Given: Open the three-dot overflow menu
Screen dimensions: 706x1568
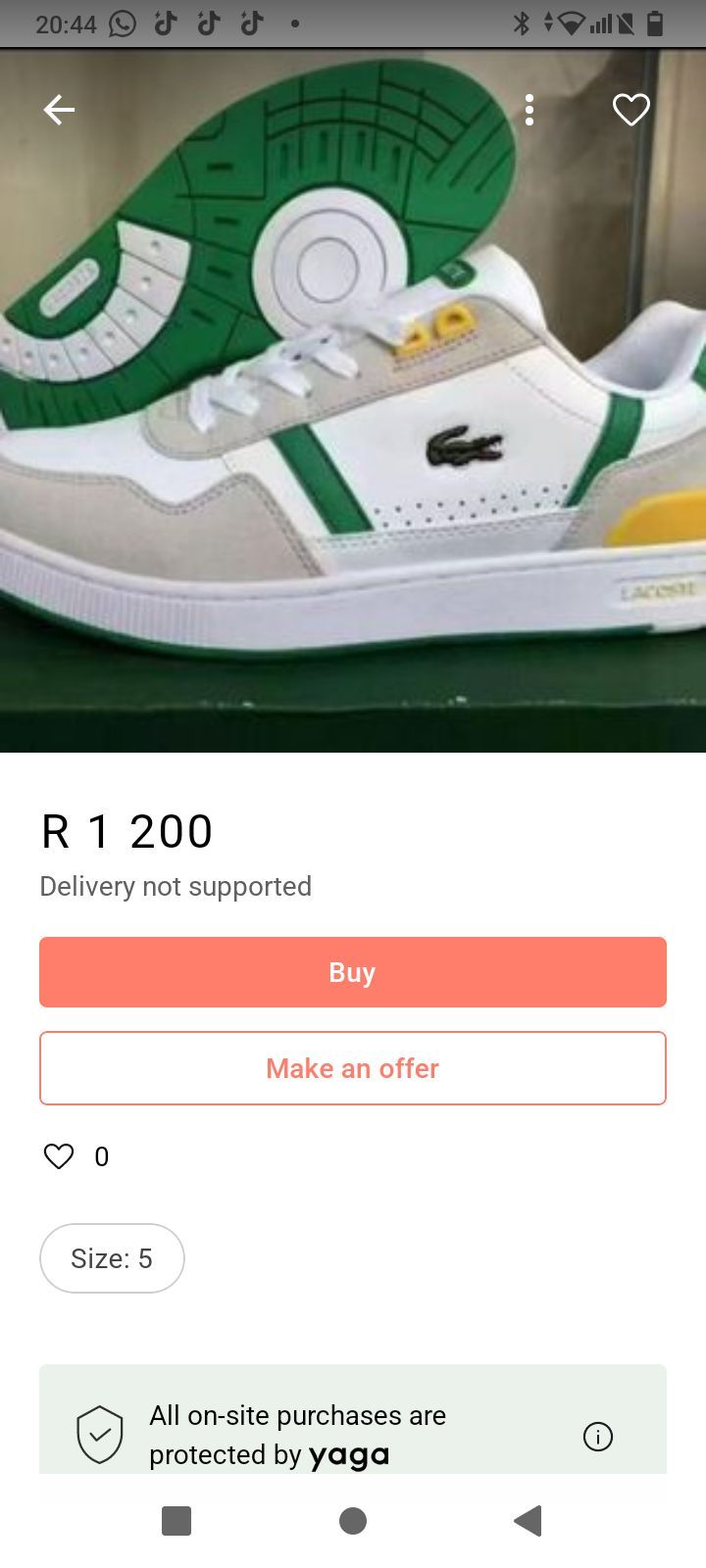Looking at the screenshot, I should [x=529, y=110].
